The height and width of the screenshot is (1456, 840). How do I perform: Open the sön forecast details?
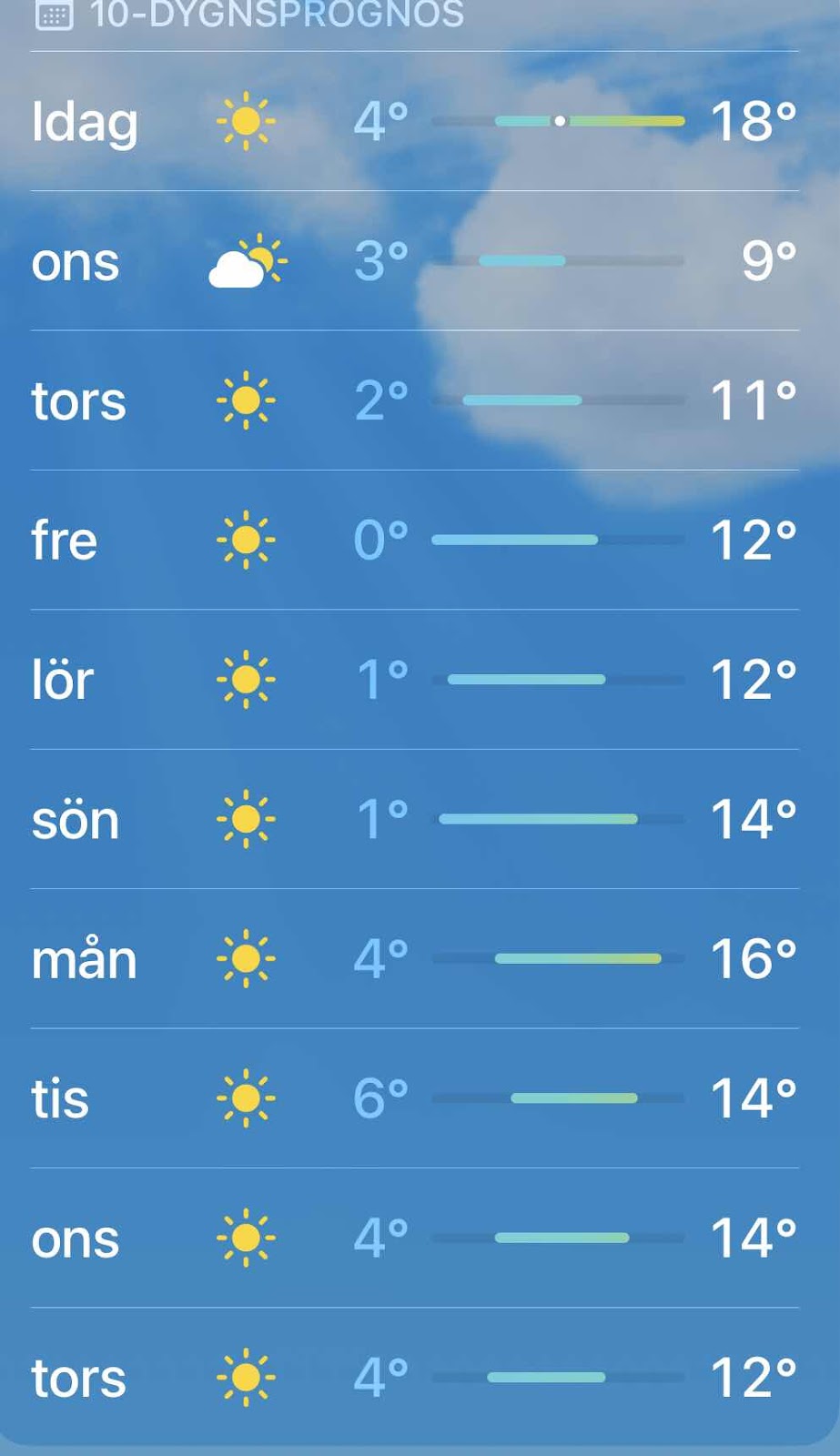tap(414, 819)
